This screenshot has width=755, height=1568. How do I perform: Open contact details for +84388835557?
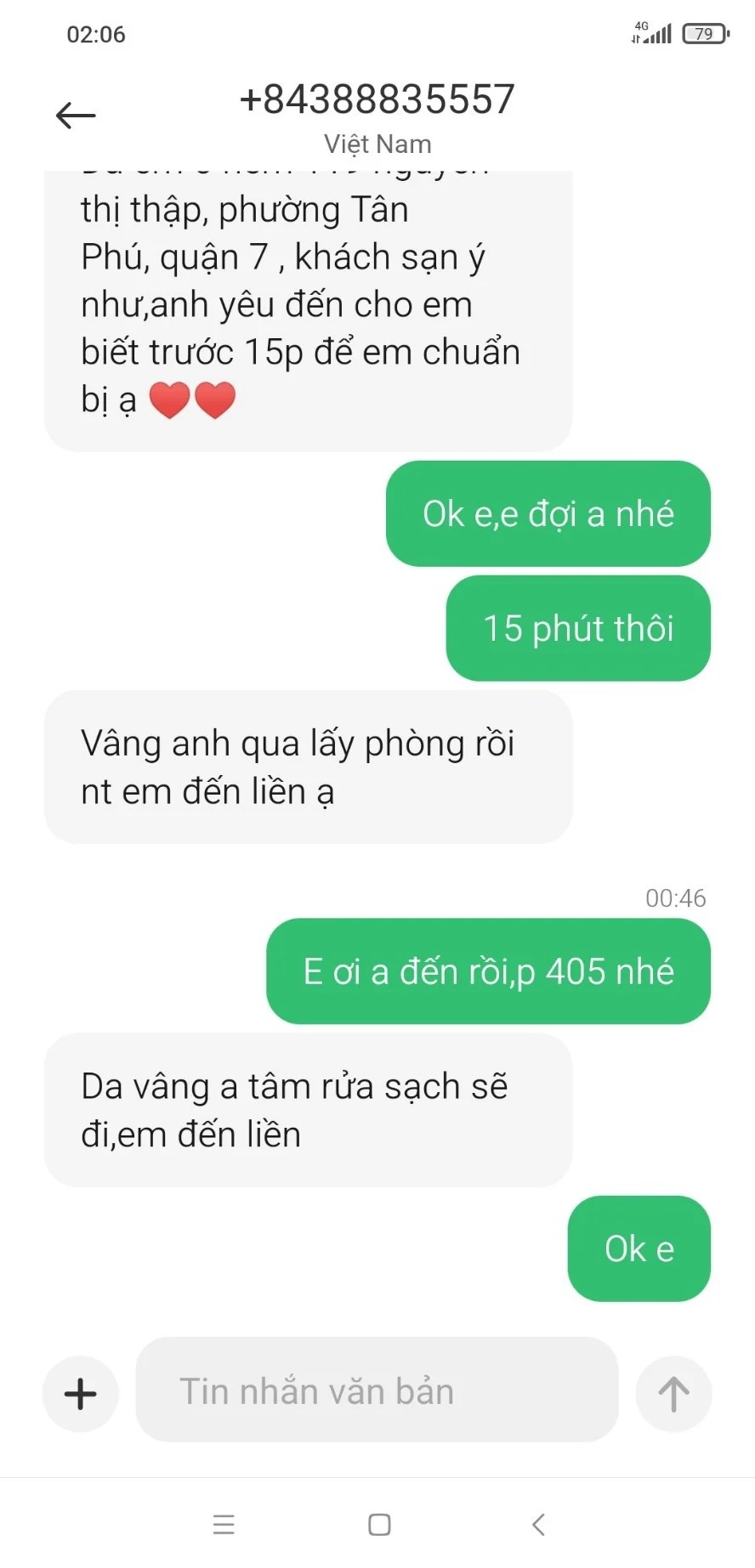tap(377, 100)
